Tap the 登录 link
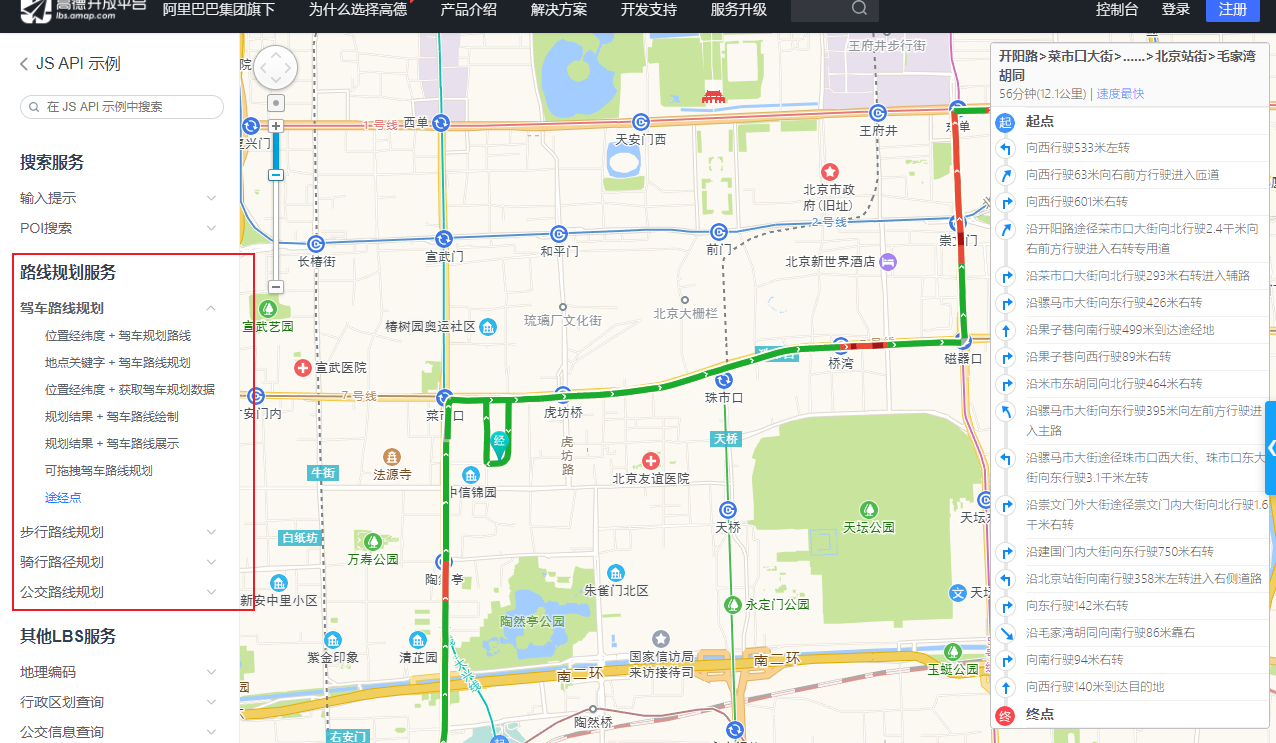 pyautogui.click(x=1176, y=10)
